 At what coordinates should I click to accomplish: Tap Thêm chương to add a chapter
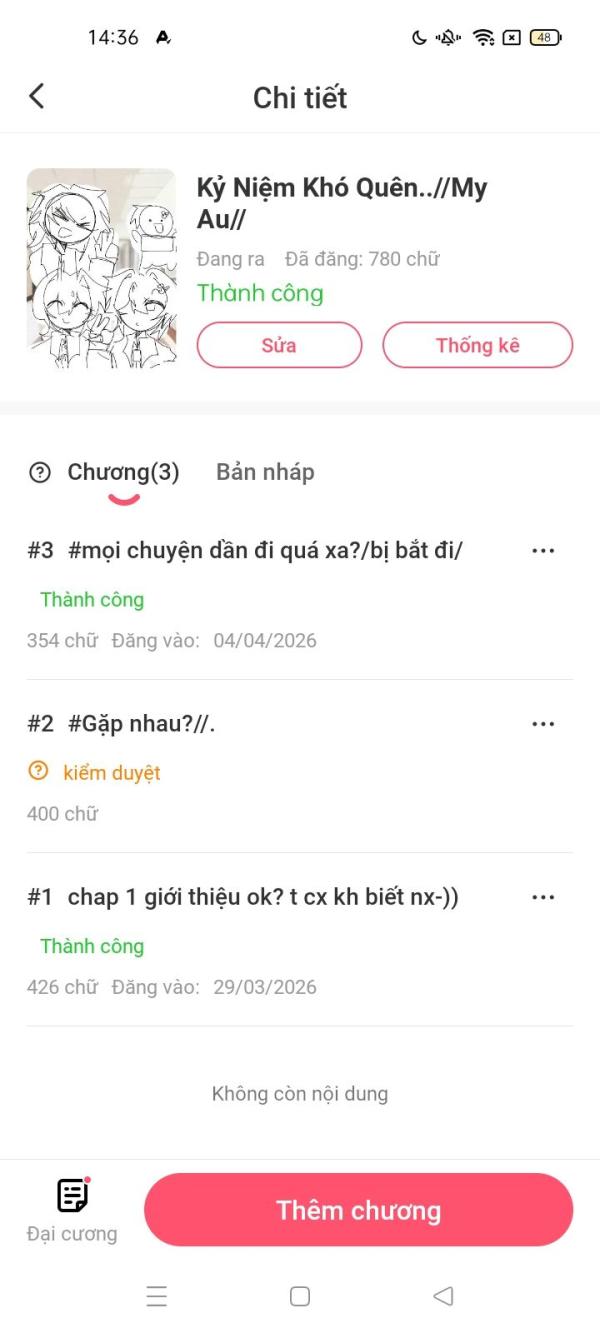click(x=358, y=1210)
